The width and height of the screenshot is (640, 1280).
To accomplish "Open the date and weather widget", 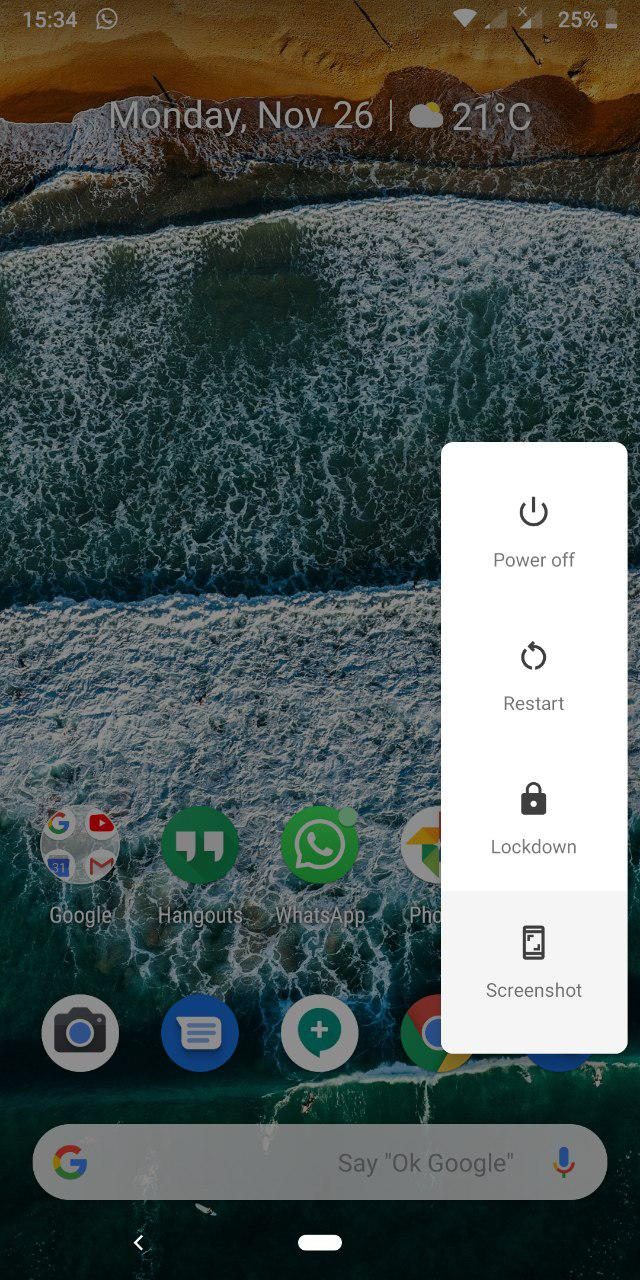I will point(320,116).
